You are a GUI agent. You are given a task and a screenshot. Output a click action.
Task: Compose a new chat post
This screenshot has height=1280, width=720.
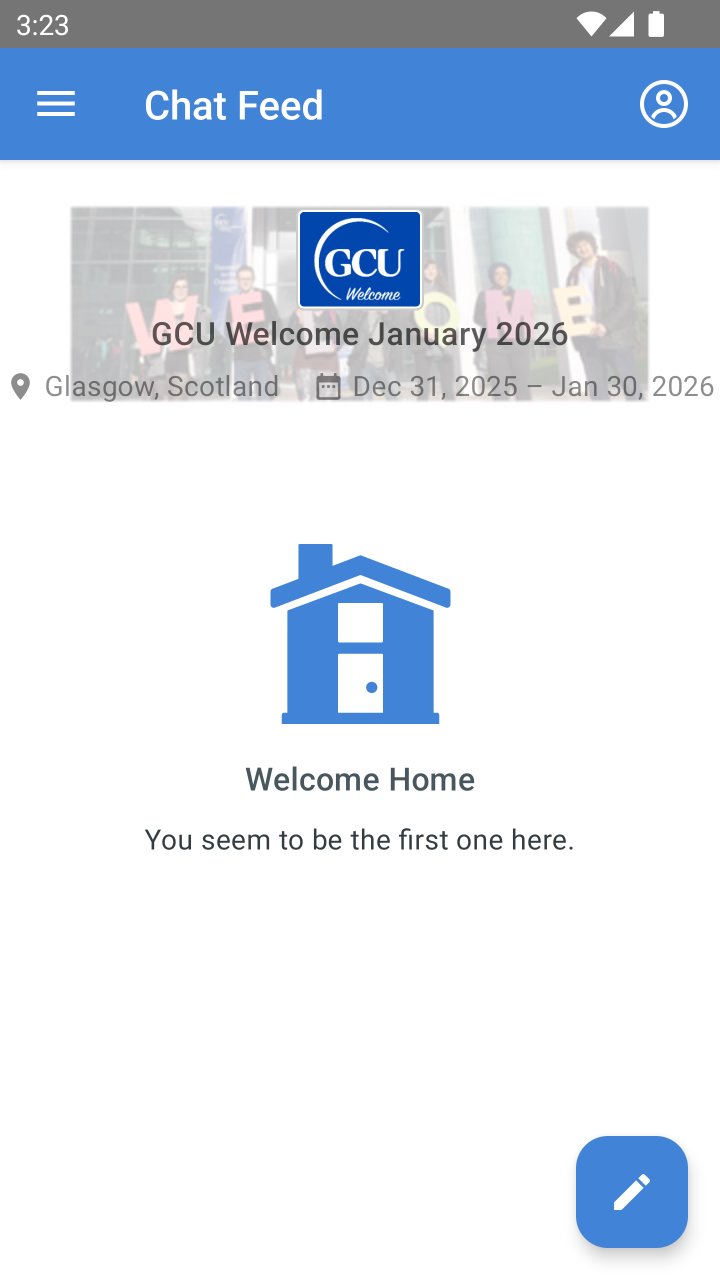click(x=631, y=1191)
